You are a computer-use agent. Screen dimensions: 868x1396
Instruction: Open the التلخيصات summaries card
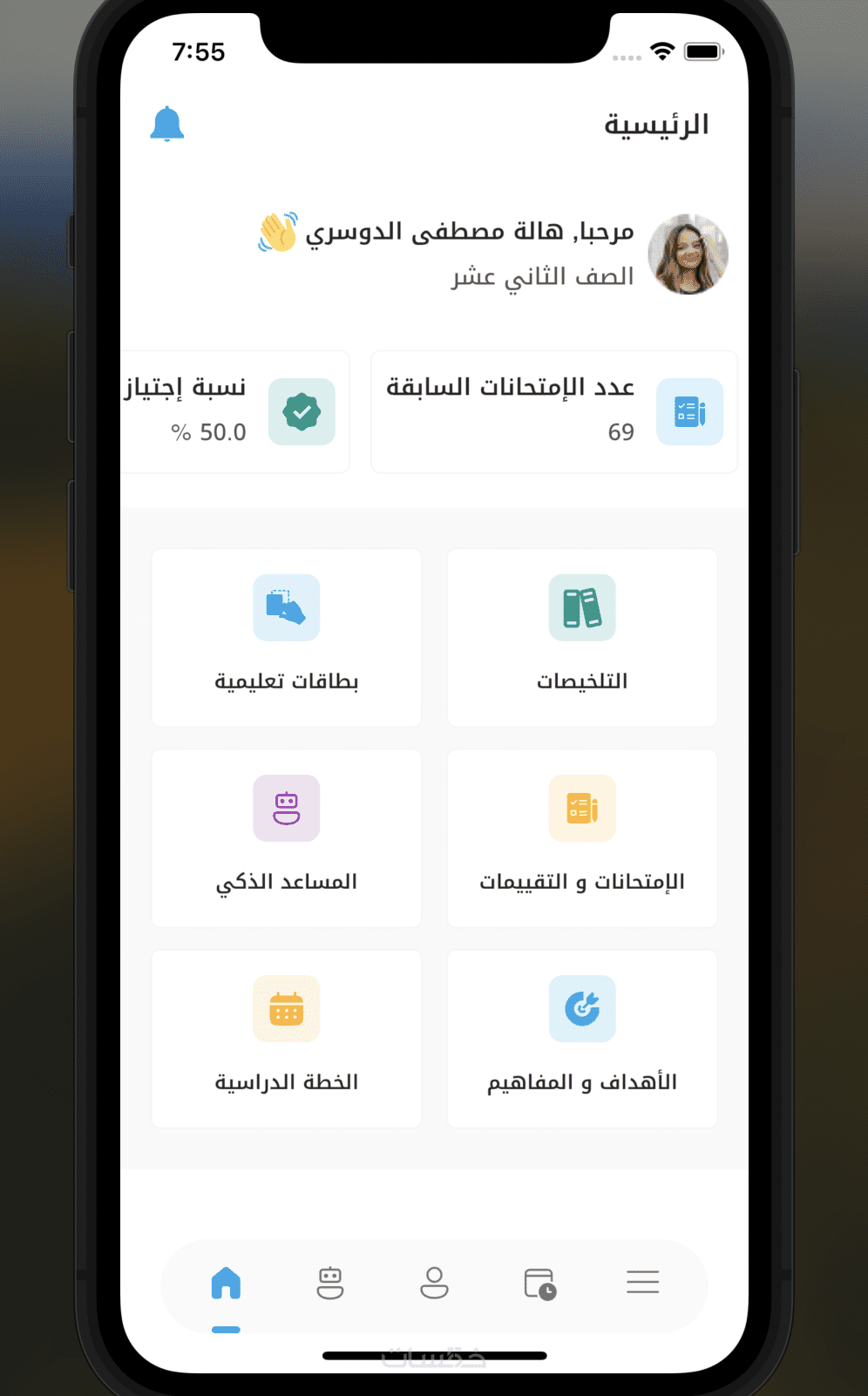pyautogui.click(x=581, y=638)
